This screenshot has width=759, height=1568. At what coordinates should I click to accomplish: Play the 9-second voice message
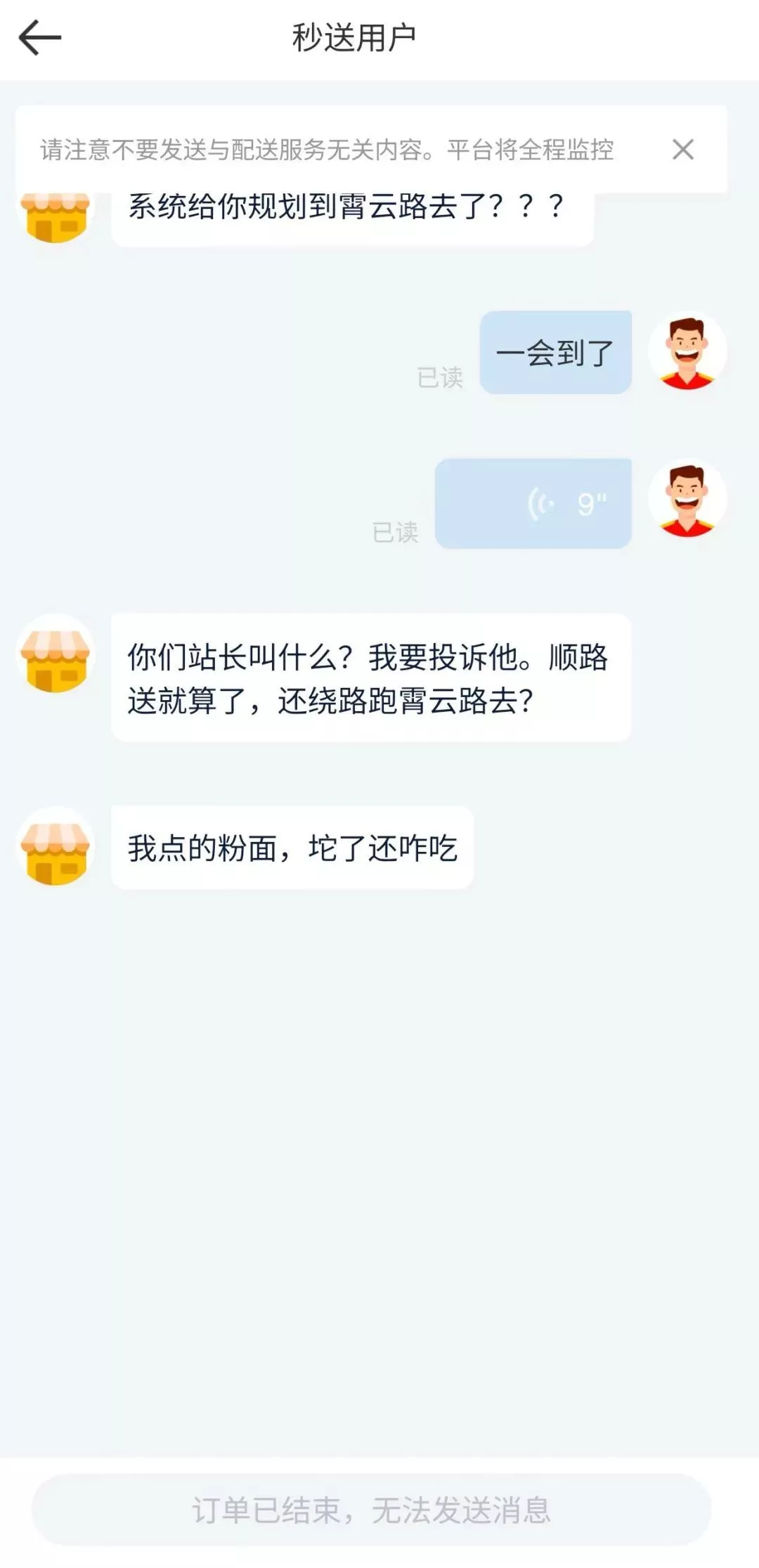click(533, 504)
